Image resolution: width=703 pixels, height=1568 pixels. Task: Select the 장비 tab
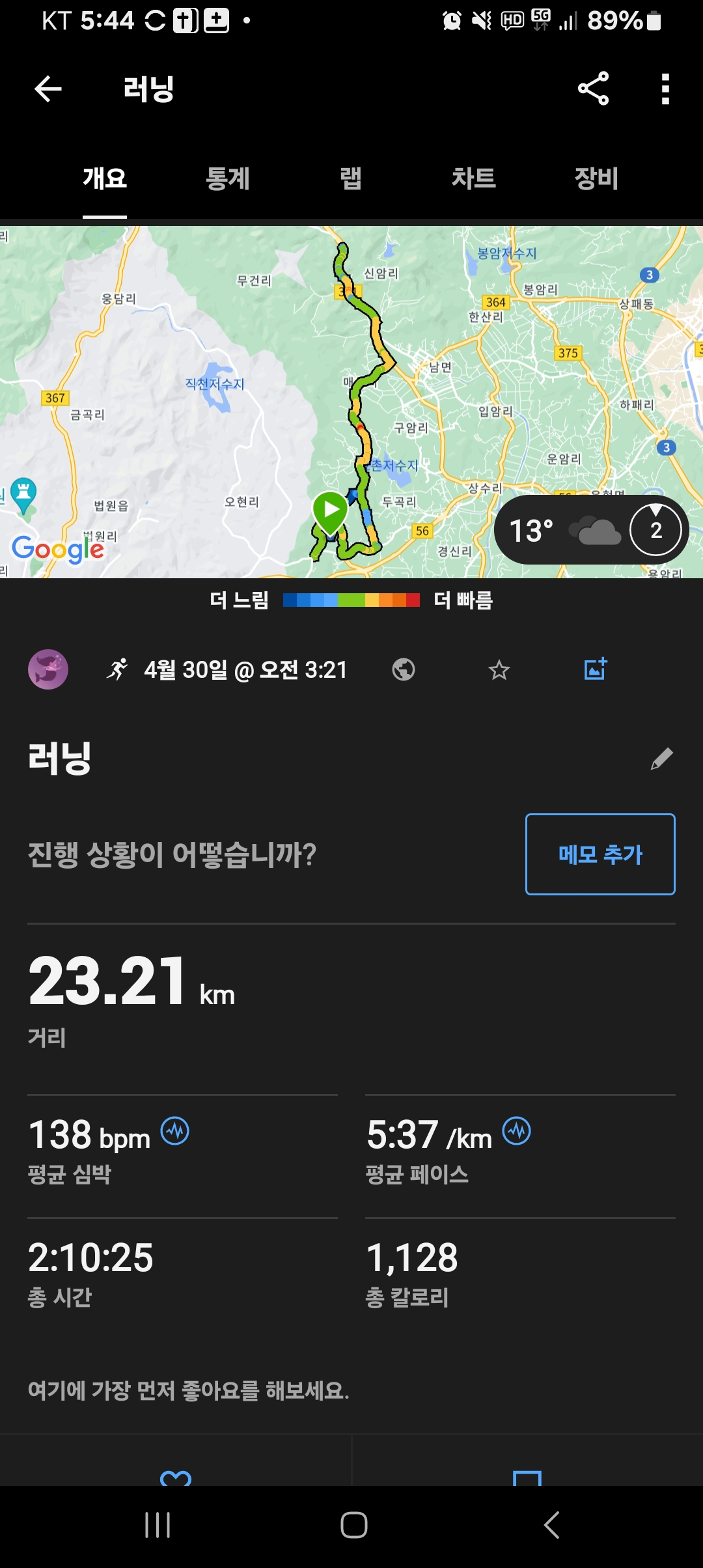596,179
